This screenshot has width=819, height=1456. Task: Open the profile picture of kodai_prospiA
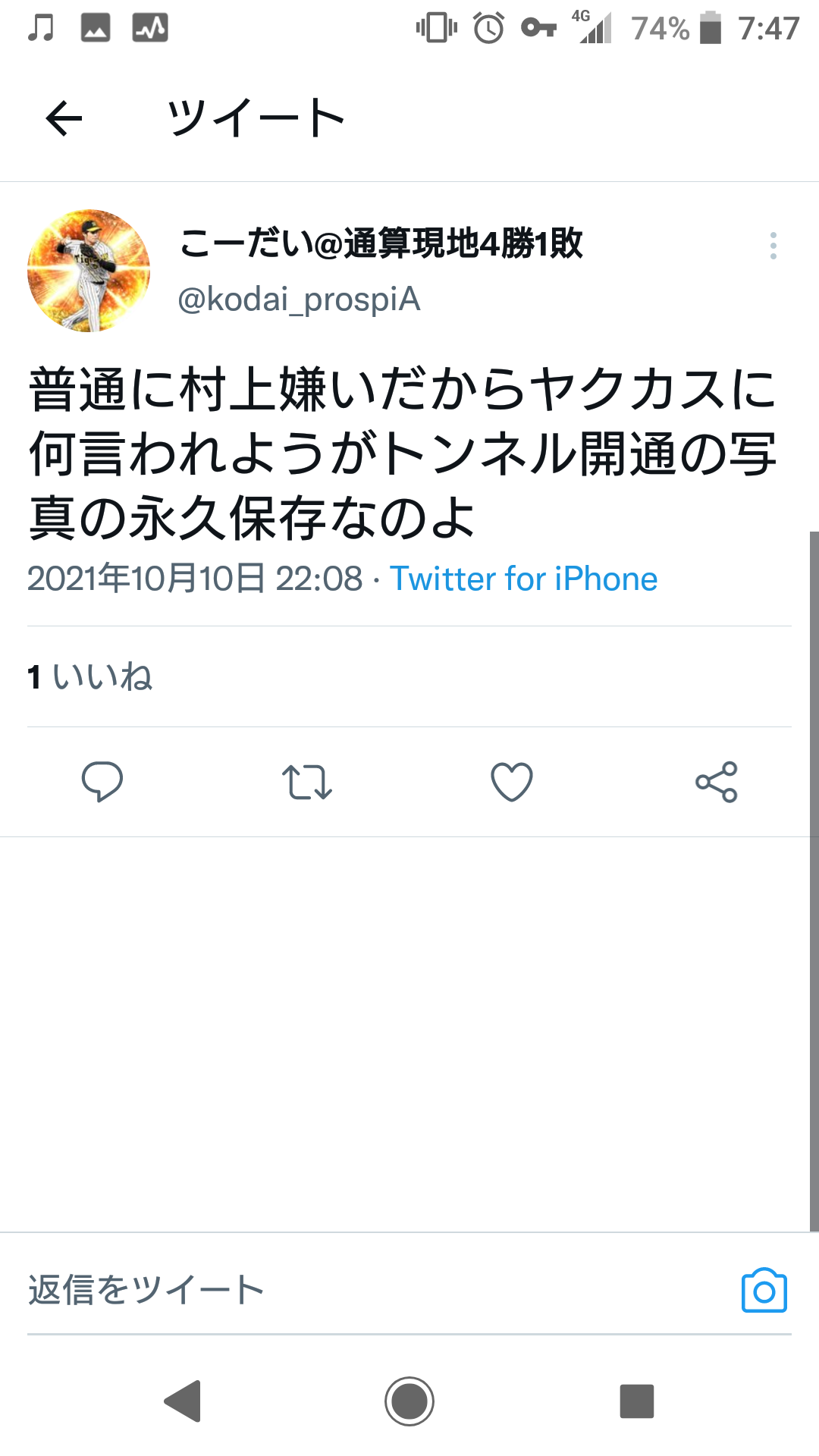(x=89, y=271)
